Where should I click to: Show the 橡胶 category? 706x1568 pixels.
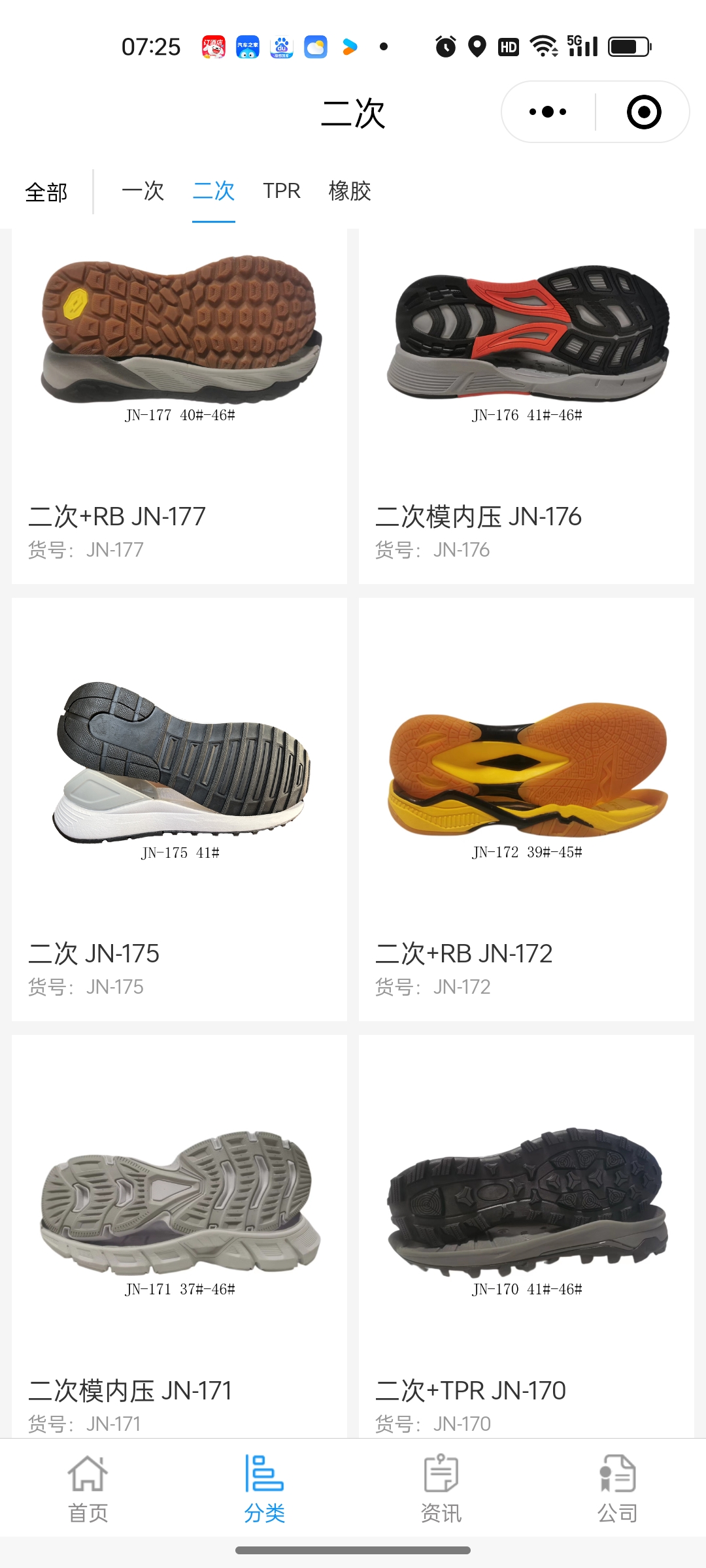pos(350,191)
